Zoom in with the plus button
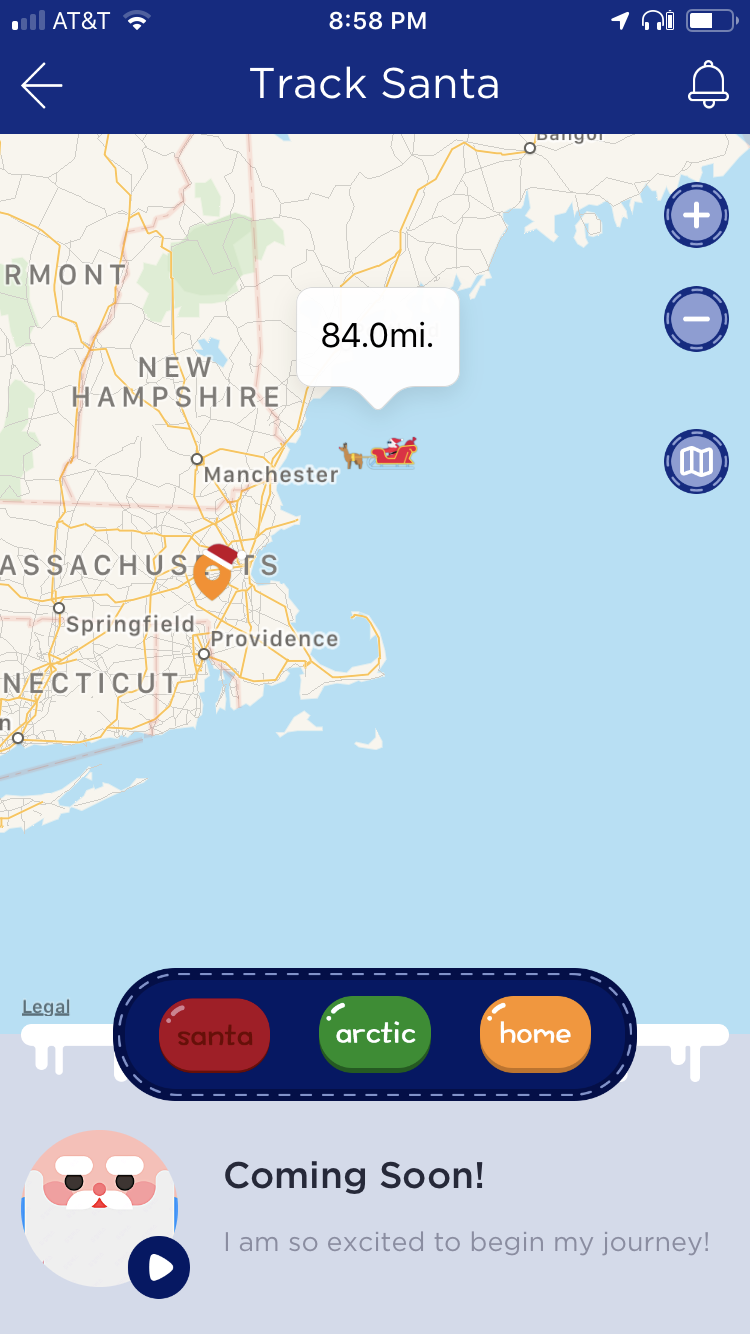The width and height of the screenshot is (750, 1334). tap(696, 216)
